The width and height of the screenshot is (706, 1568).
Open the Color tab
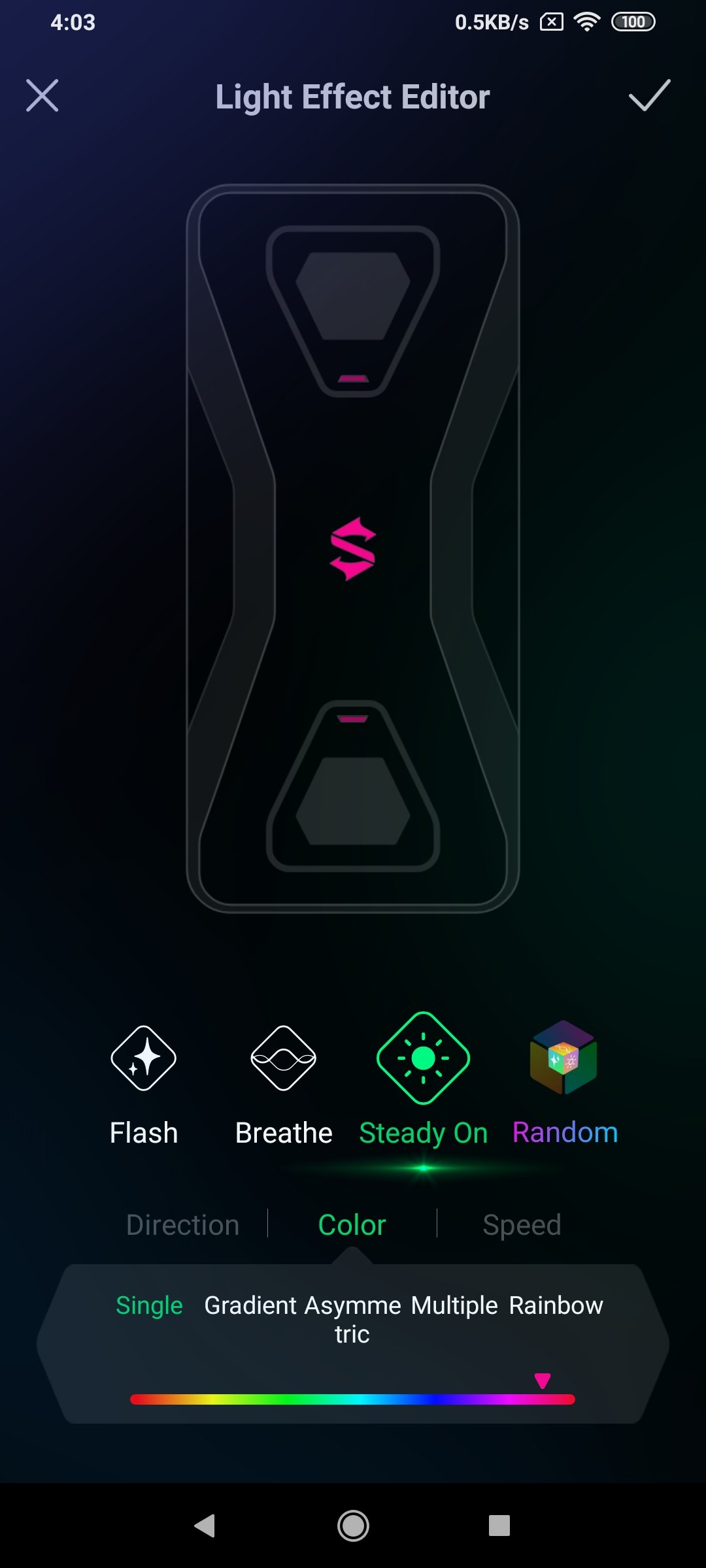pyautogui.click(x=352, y=1225)
